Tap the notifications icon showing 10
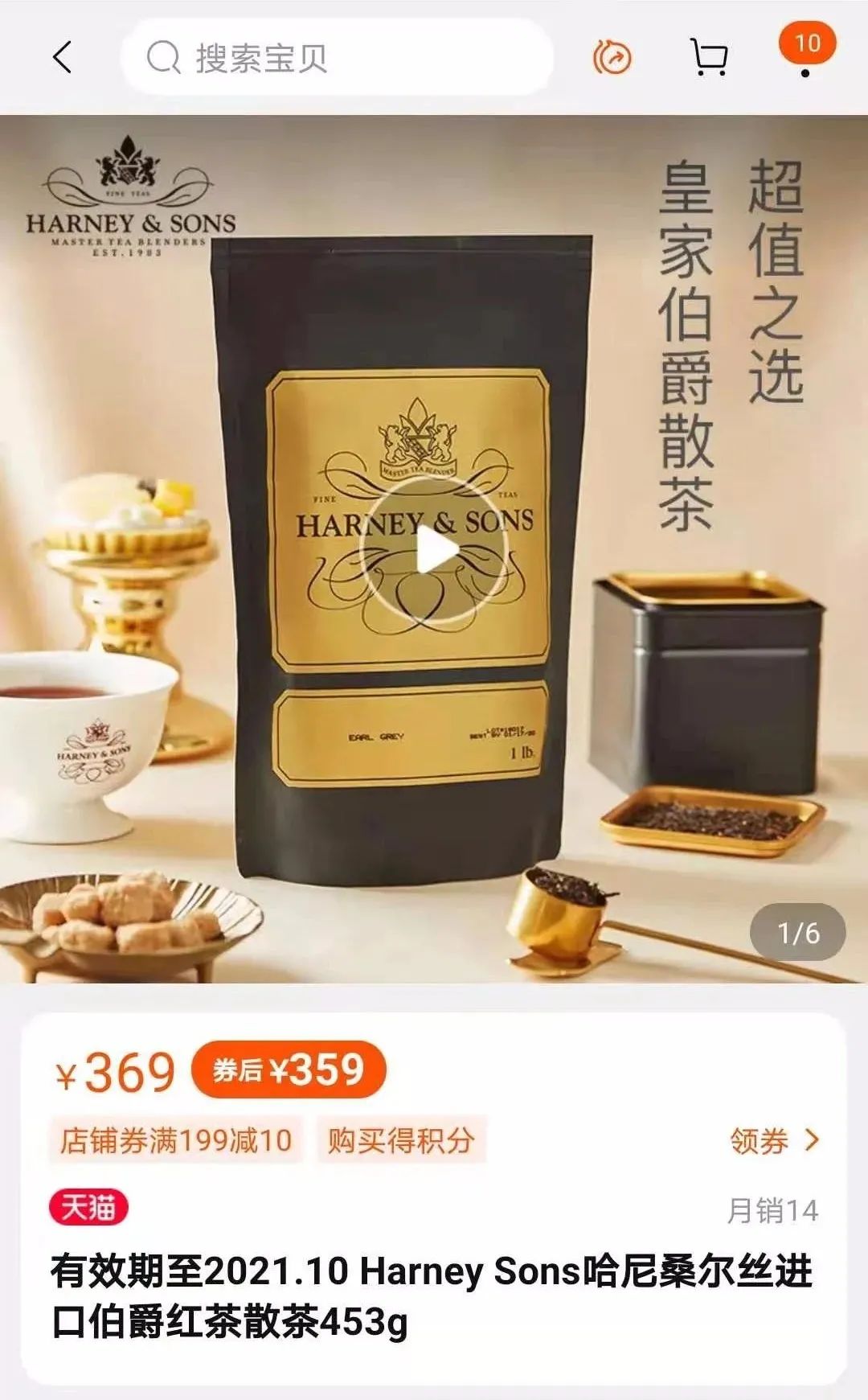 click(808, 48)
